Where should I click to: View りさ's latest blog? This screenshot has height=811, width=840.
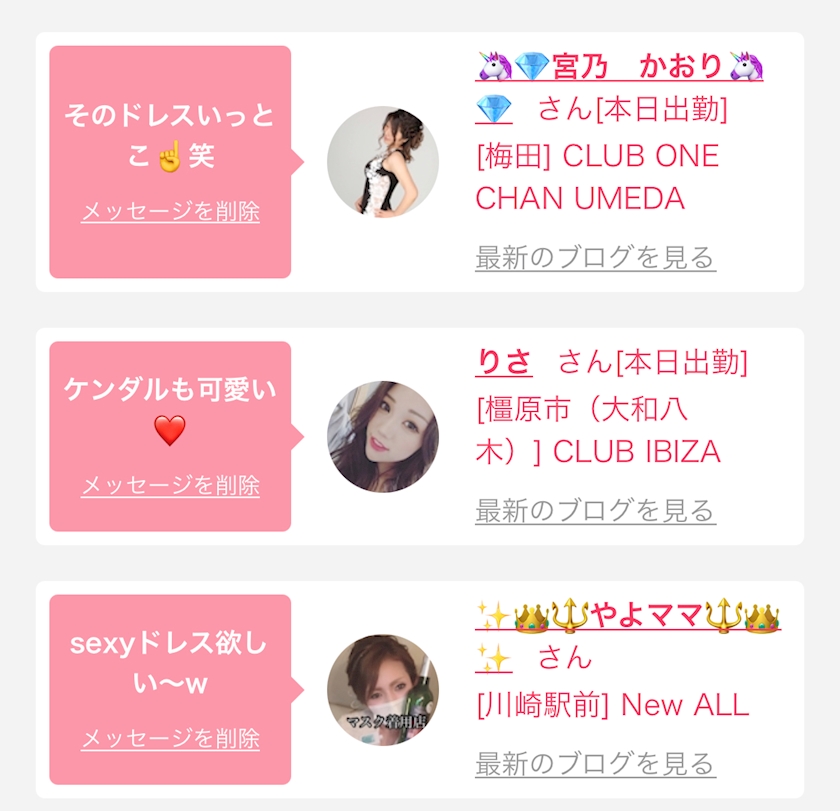click(595, 511)
